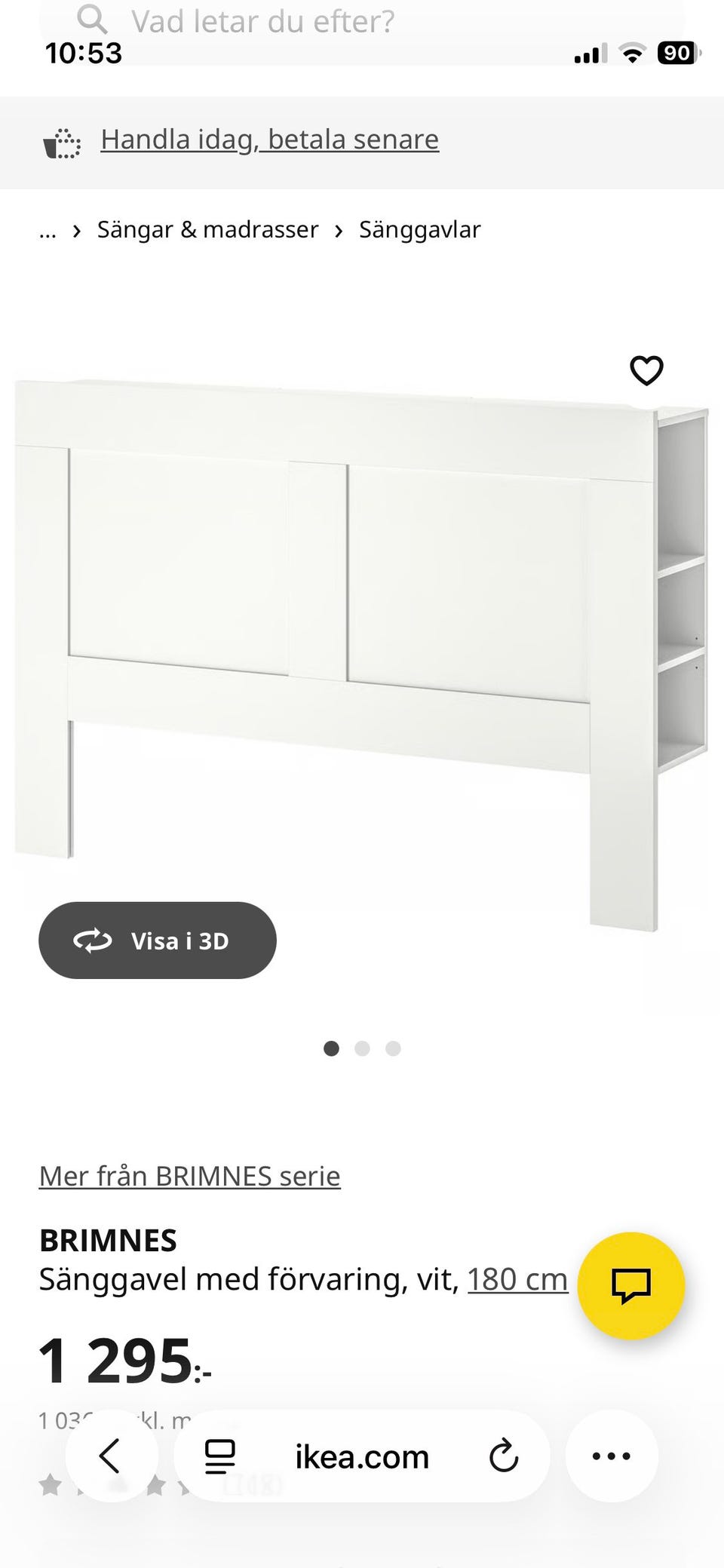Save product to favorites with heart icon
Screen dimensions: 724x1568
pyautogui.click(x=646, y=370)
